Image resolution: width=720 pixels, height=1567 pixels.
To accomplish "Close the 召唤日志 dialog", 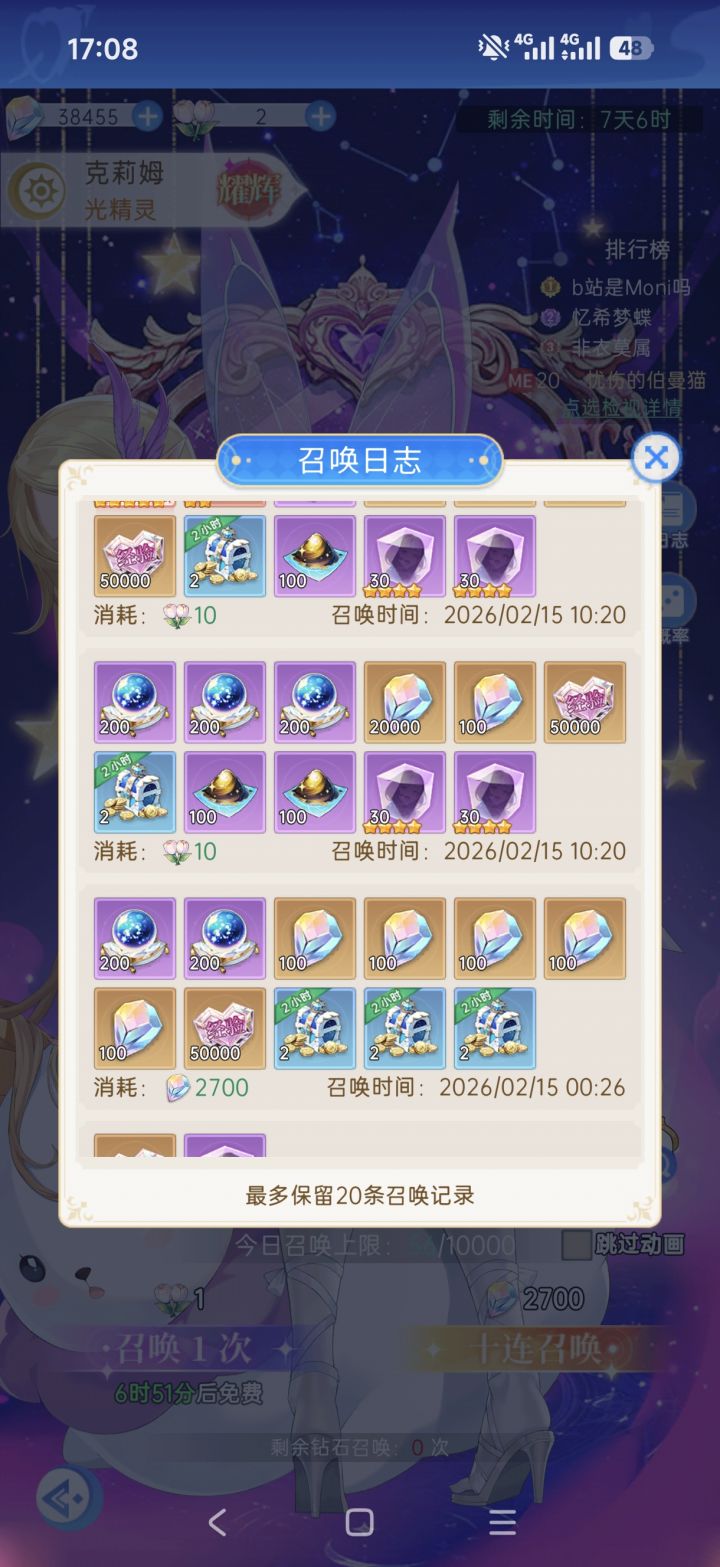I will [x=655, y=459].
